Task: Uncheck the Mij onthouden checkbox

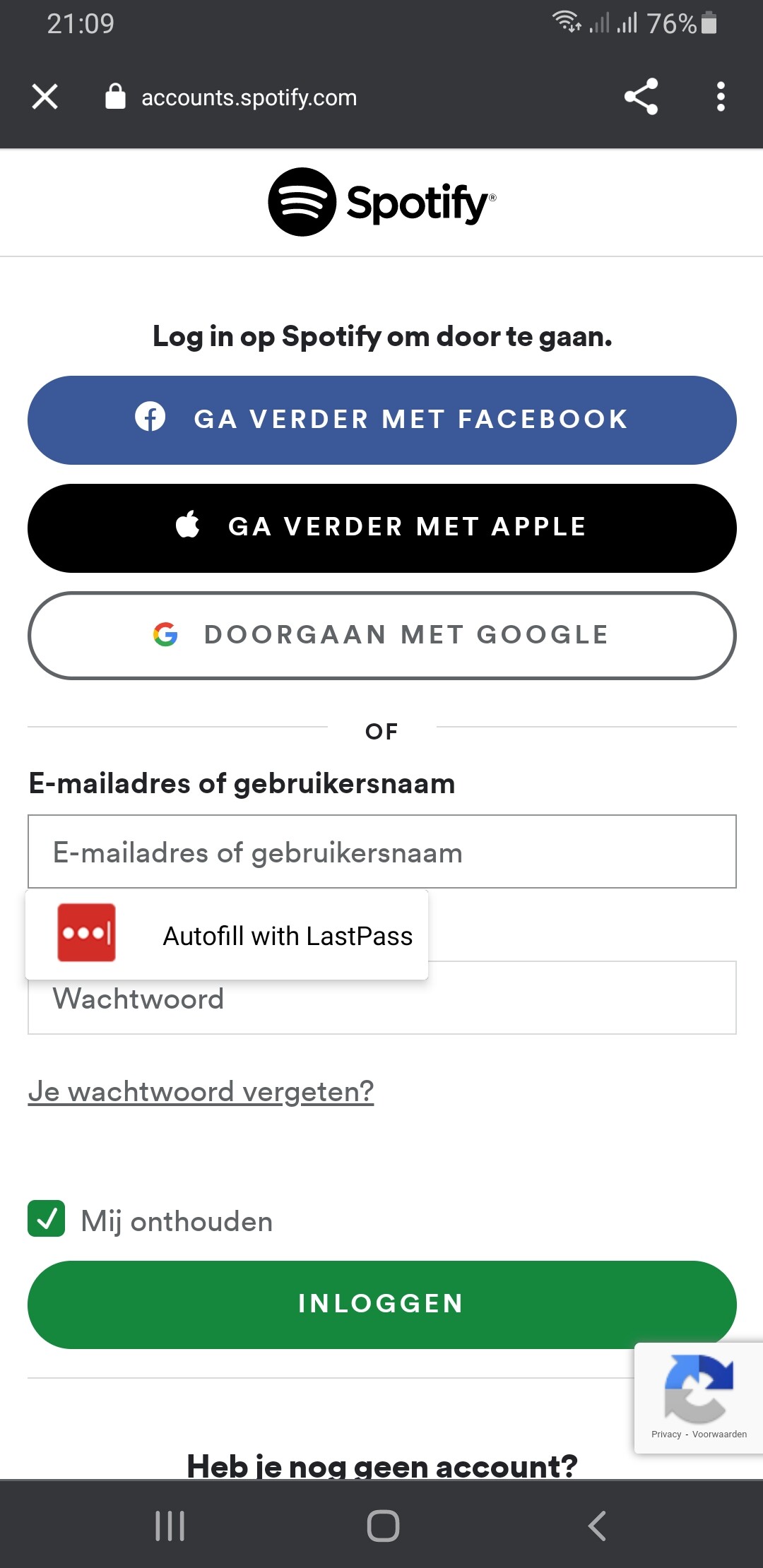Action: click(47, 1219)
